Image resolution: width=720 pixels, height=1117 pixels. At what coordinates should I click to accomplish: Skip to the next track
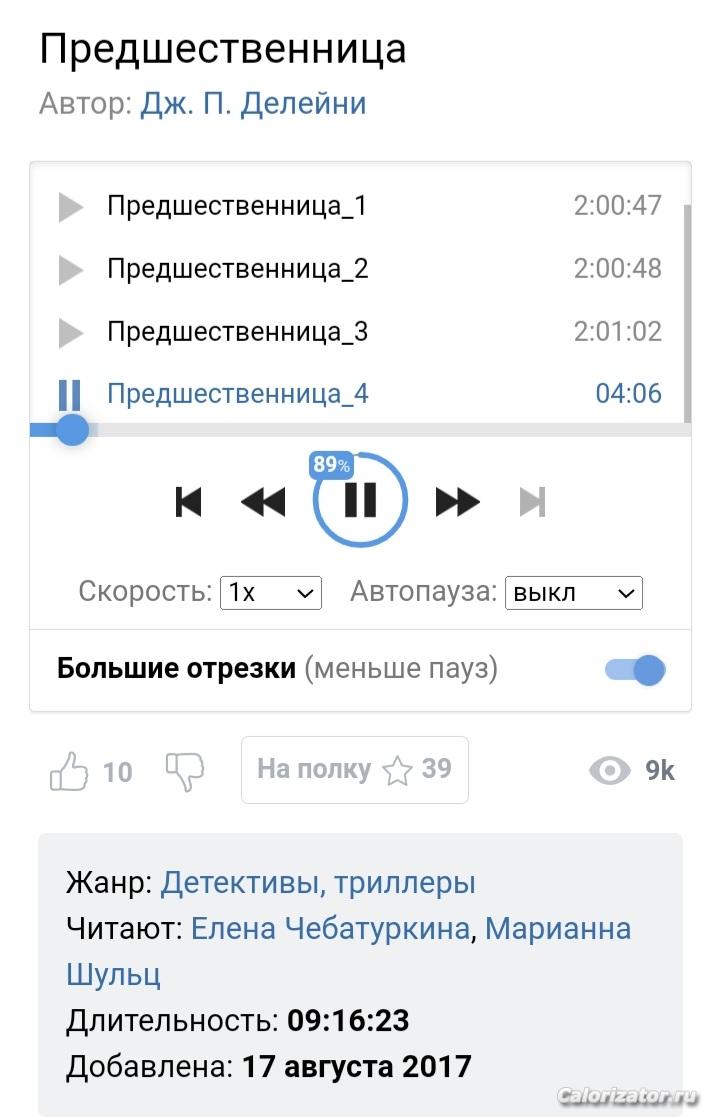click(x=532, y=501)
